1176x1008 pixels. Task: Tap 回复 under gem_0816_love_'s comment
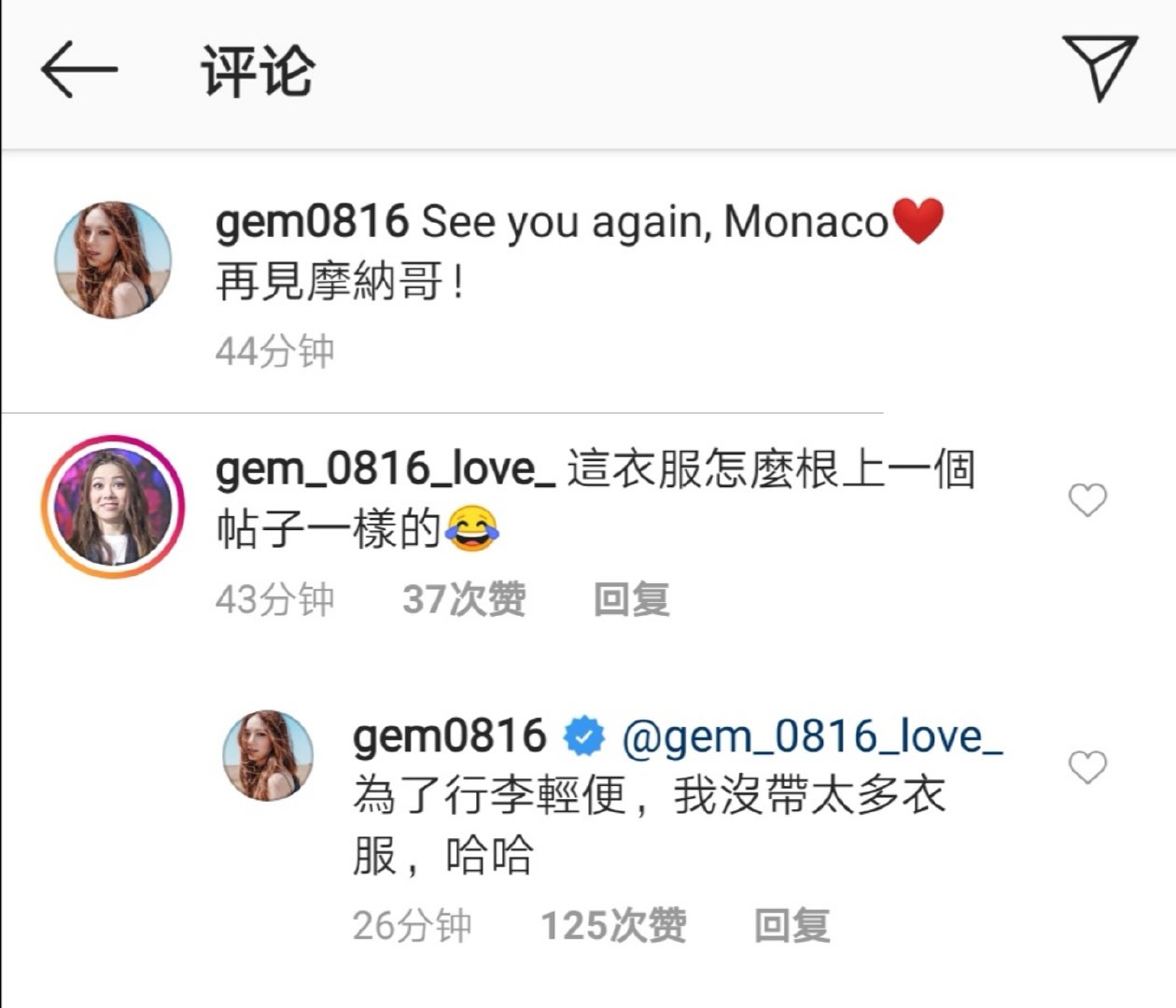tap(632, 599)
